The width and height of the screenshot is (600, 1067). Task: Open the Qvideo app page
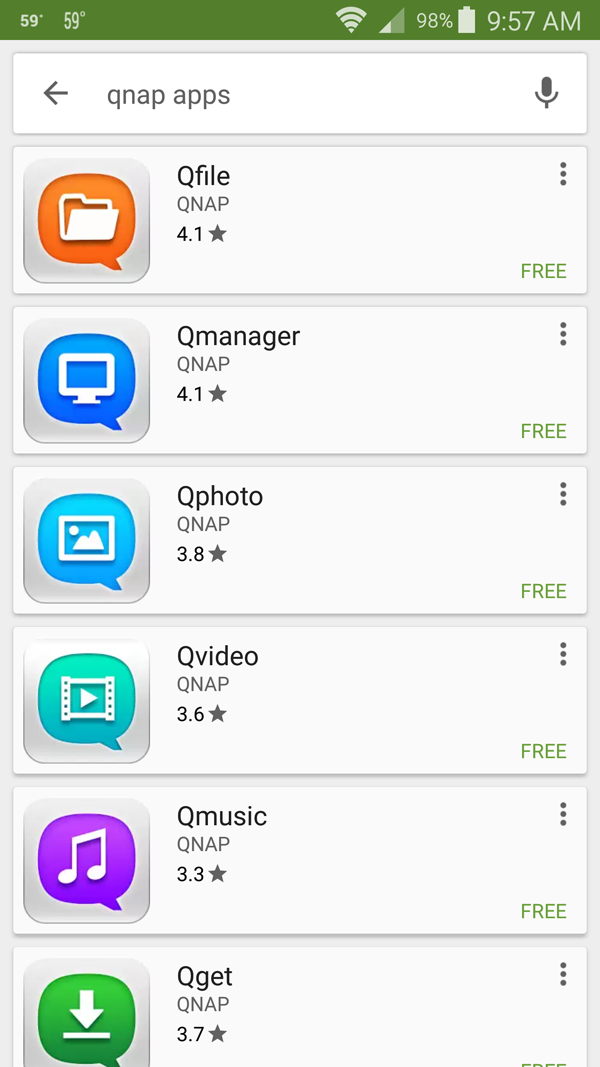(300, 700)
